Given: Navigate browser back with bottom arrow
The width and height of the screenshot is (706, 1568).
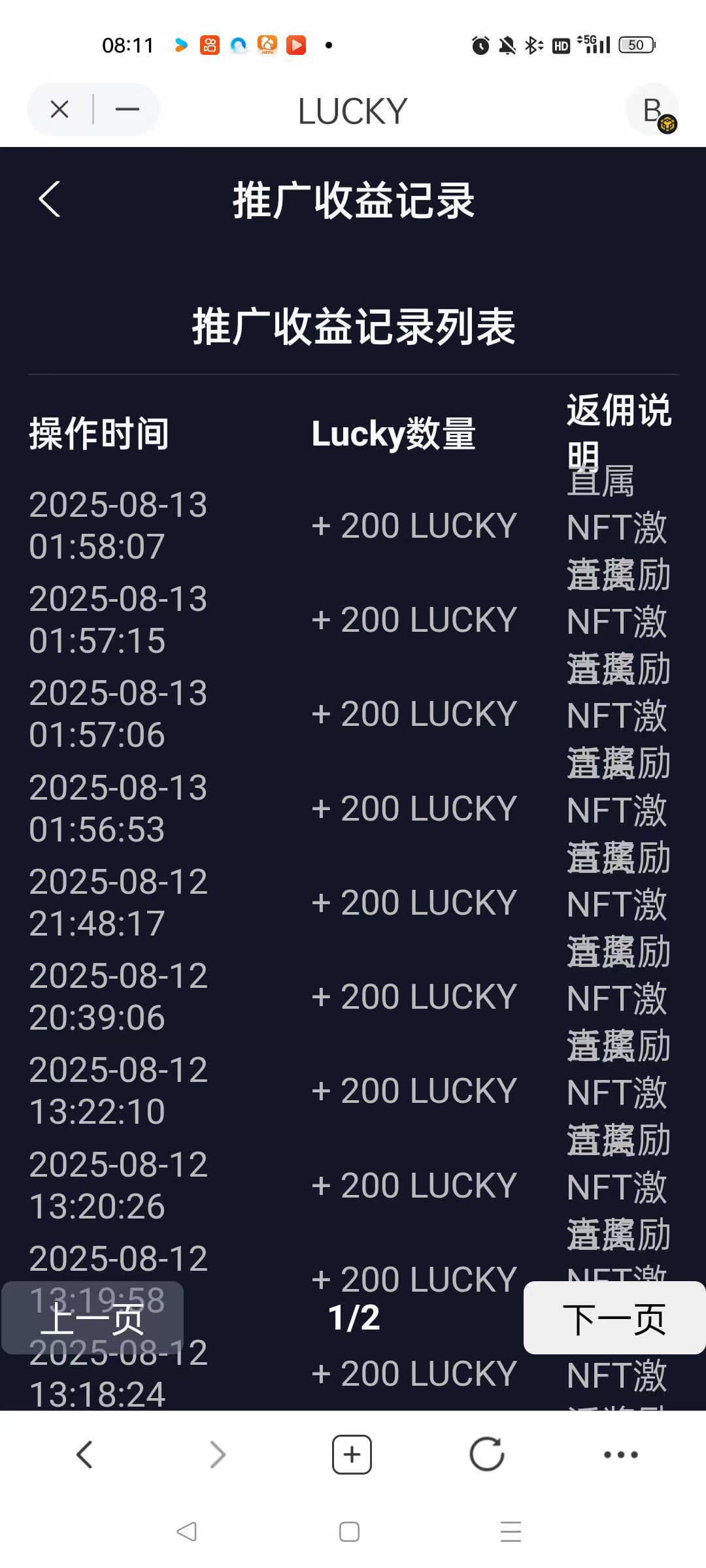Looking at the screenshot, I should [x=85, y=1455].
